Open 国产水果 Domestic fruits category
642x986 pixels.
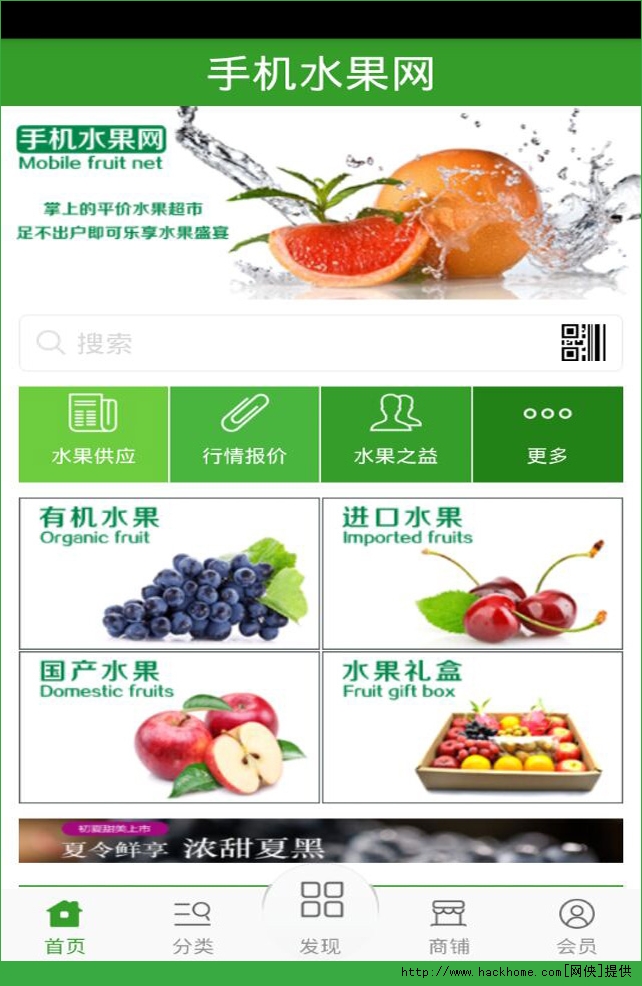[169, 727]
